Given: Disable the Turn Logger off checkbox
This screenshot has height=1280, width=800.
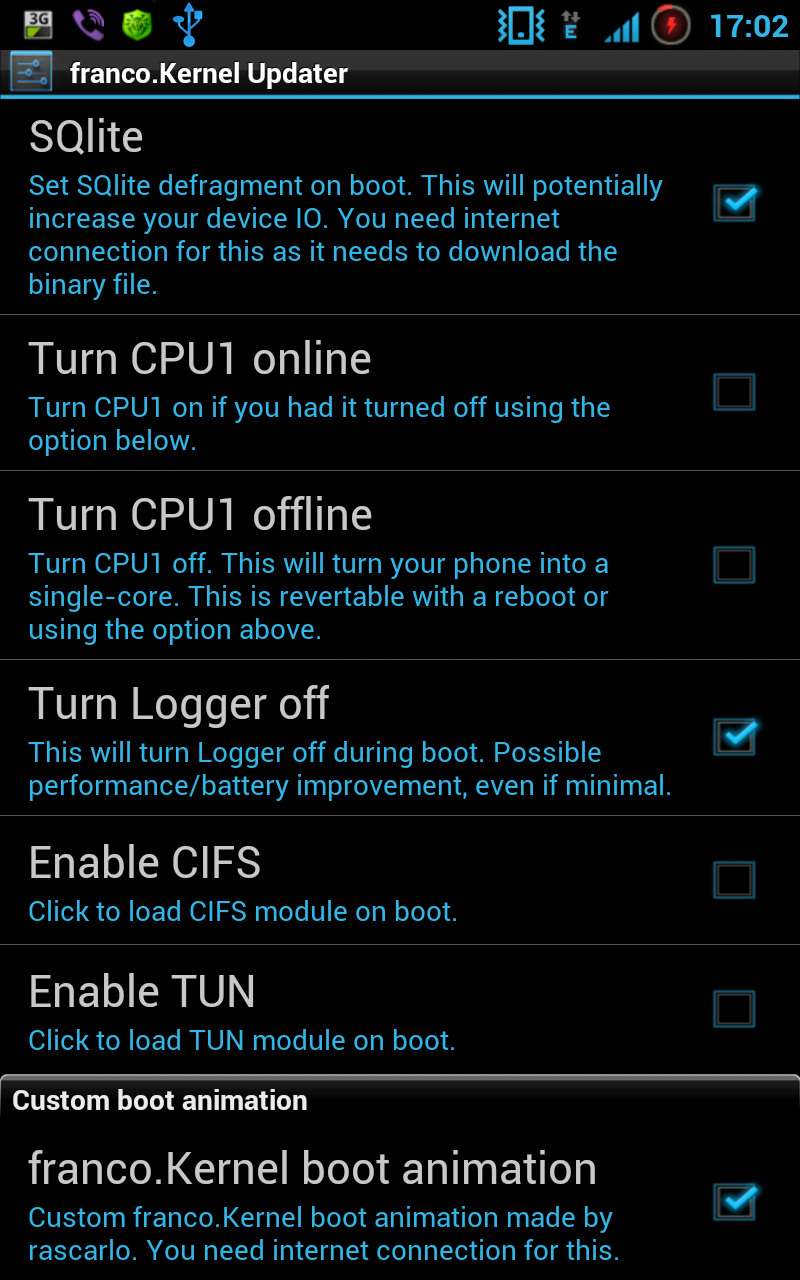Looking at the screenshot, I should pyautogui.click(x=736, y=736).
